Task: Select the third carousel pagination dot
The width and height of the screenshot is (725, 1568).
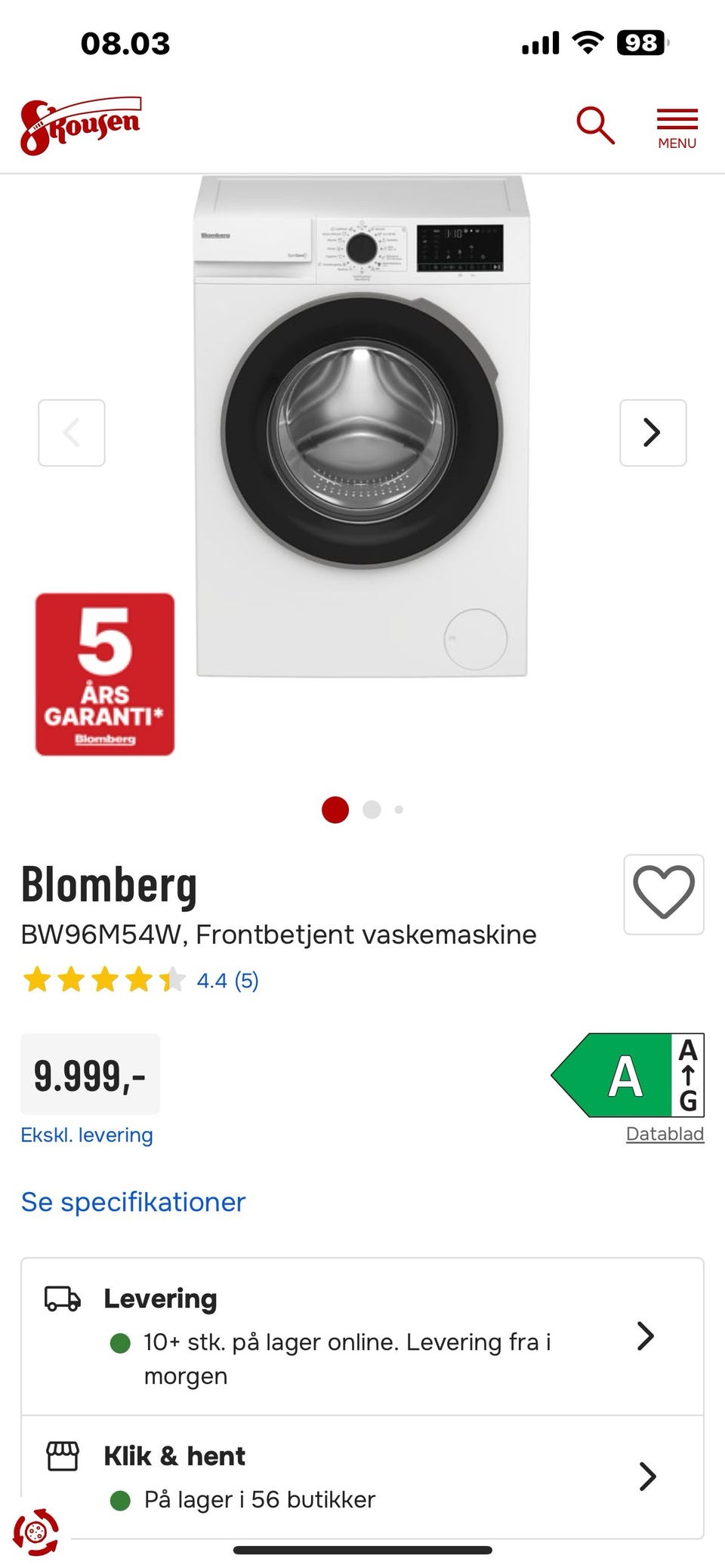Action: tap(398, 809)
